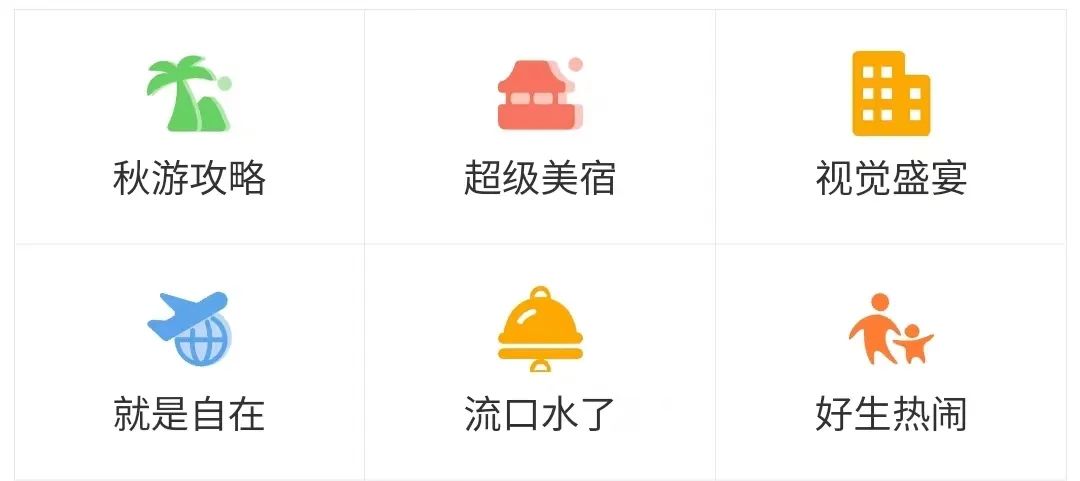Open the 流口水了 food category
Screen dimensions: 1080x481
[540, 362]
